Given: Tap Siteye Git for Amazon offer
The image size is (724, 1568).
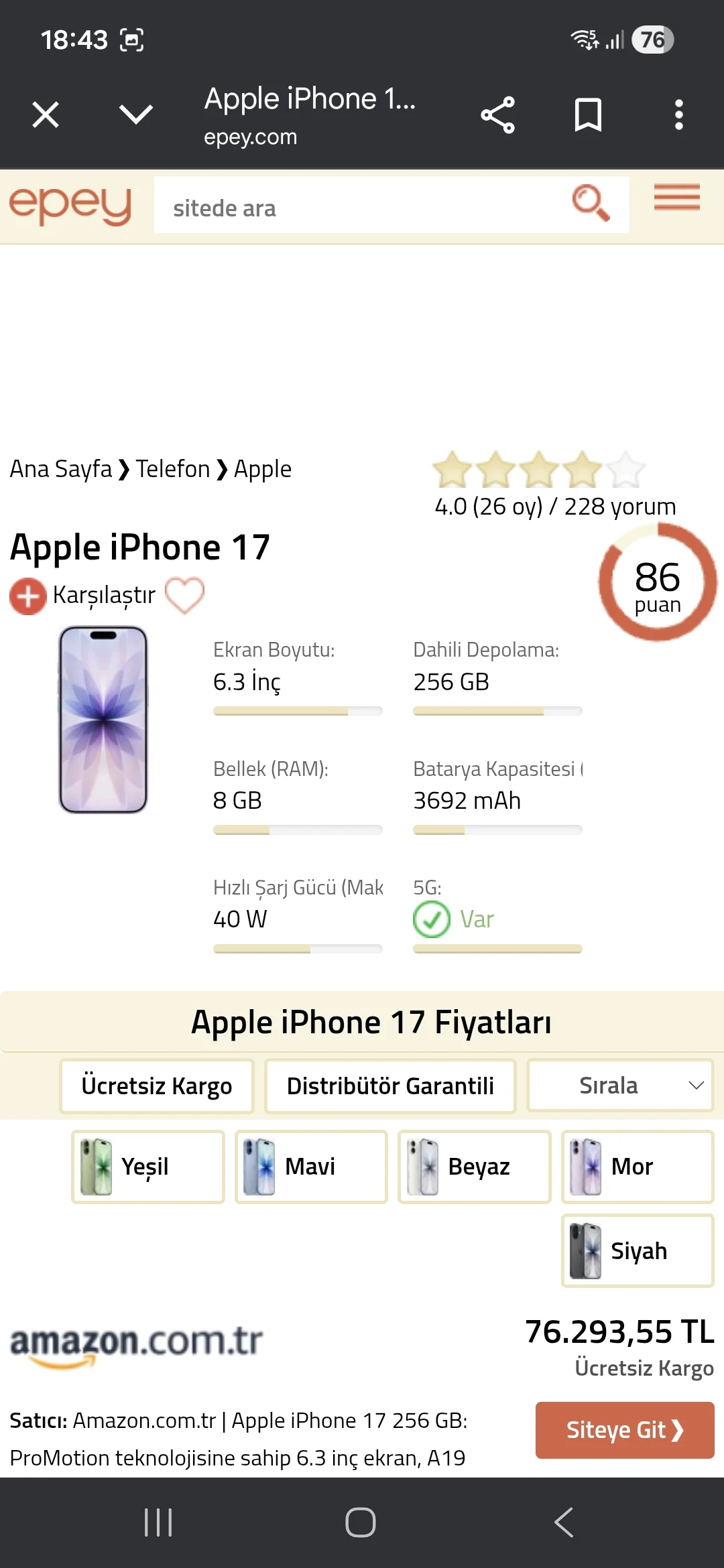Looking at the screenshot, I should [x=624, y=1430].
